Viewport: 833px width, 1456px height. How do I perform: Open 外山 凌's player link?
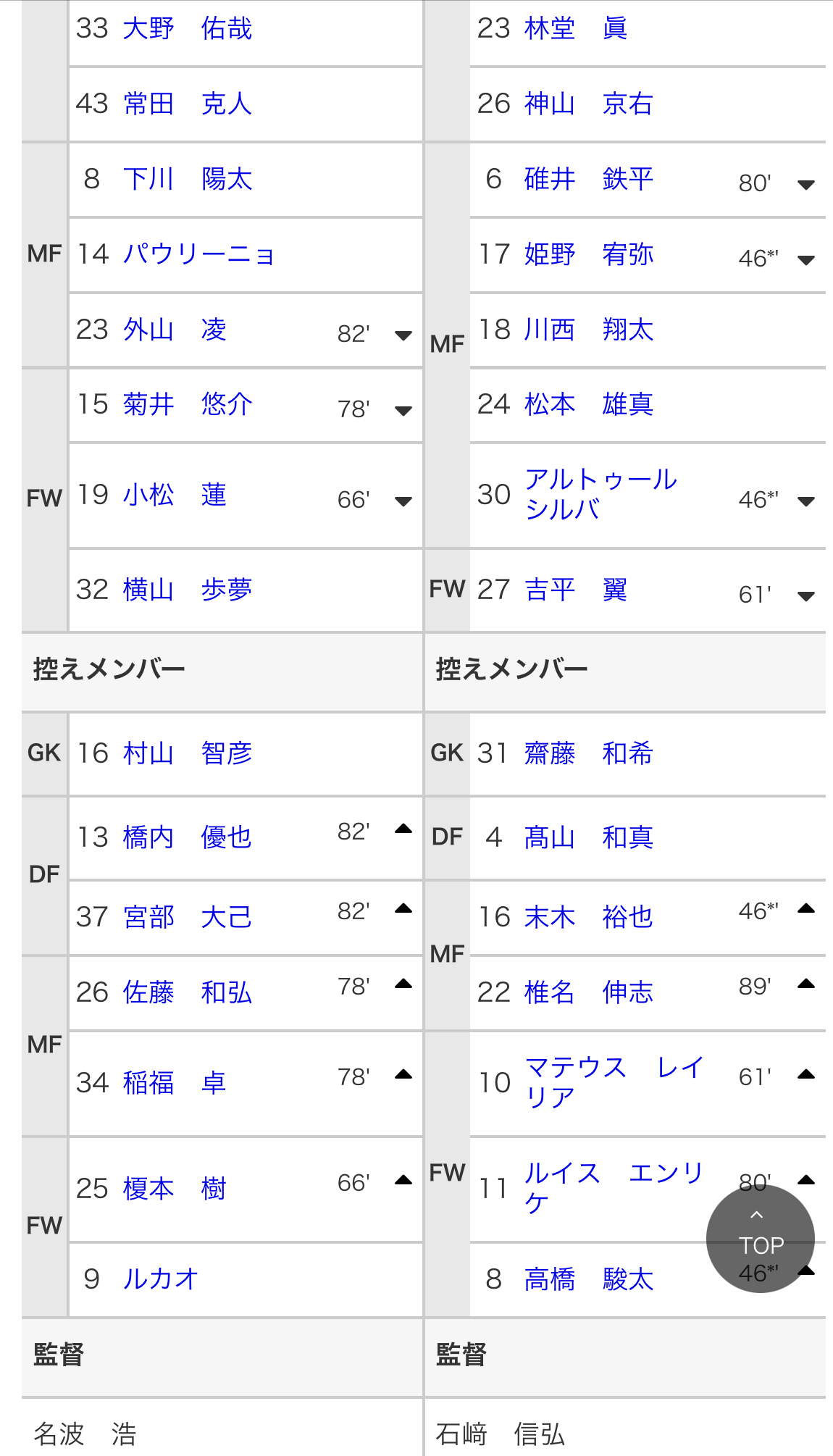[x=175, y=330]
